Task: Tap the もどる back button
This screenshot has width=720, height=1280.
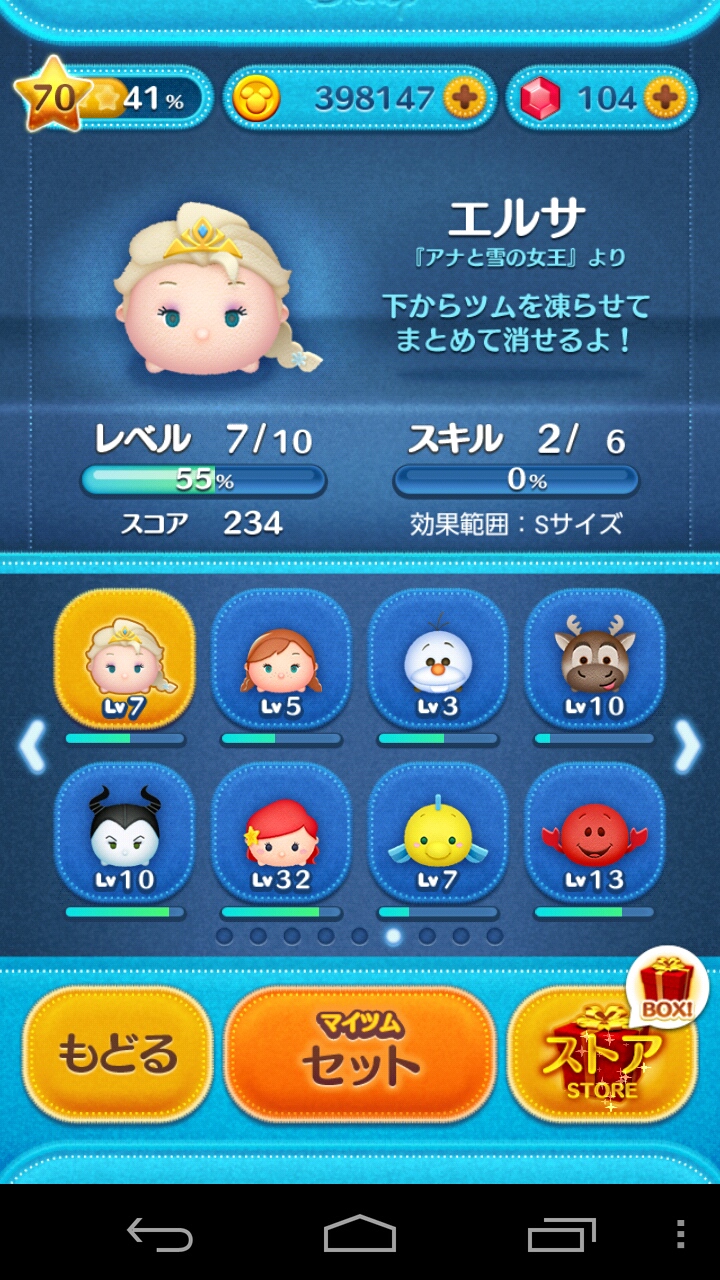Action: (x=118, y=1055)
